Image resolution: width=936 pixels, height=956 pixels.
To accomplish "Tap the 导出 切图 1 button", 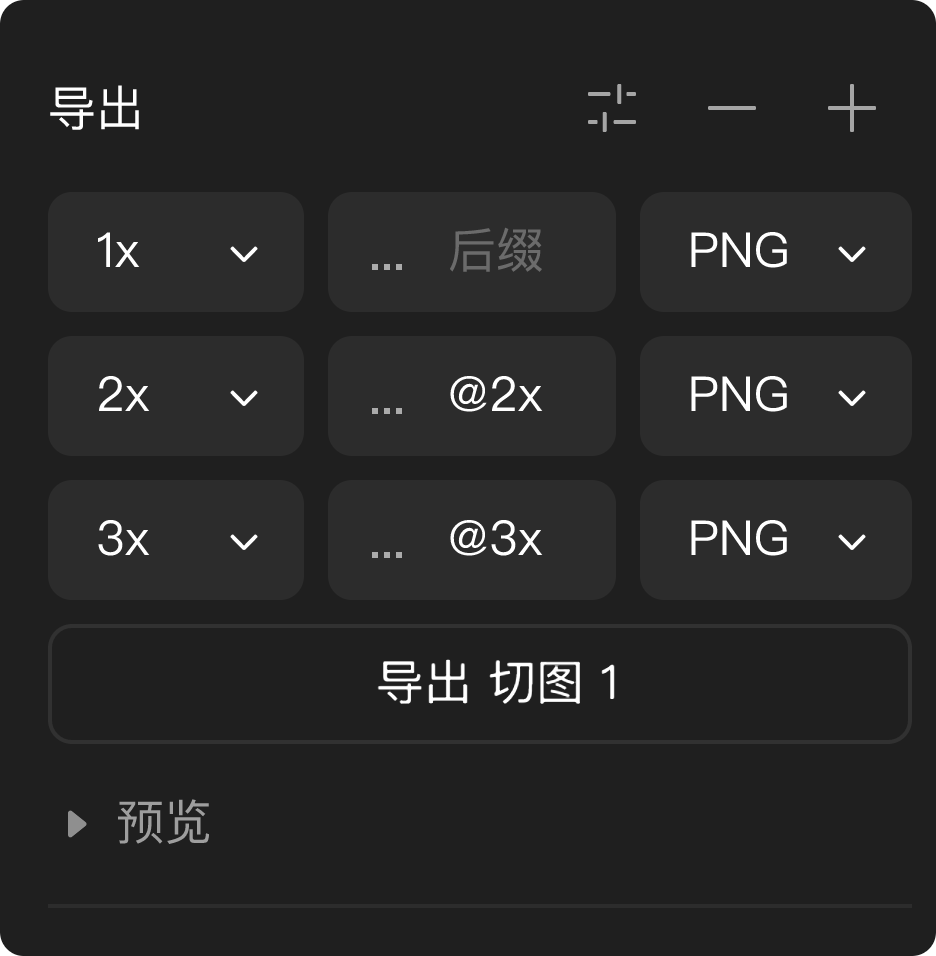I will [479, 684].
